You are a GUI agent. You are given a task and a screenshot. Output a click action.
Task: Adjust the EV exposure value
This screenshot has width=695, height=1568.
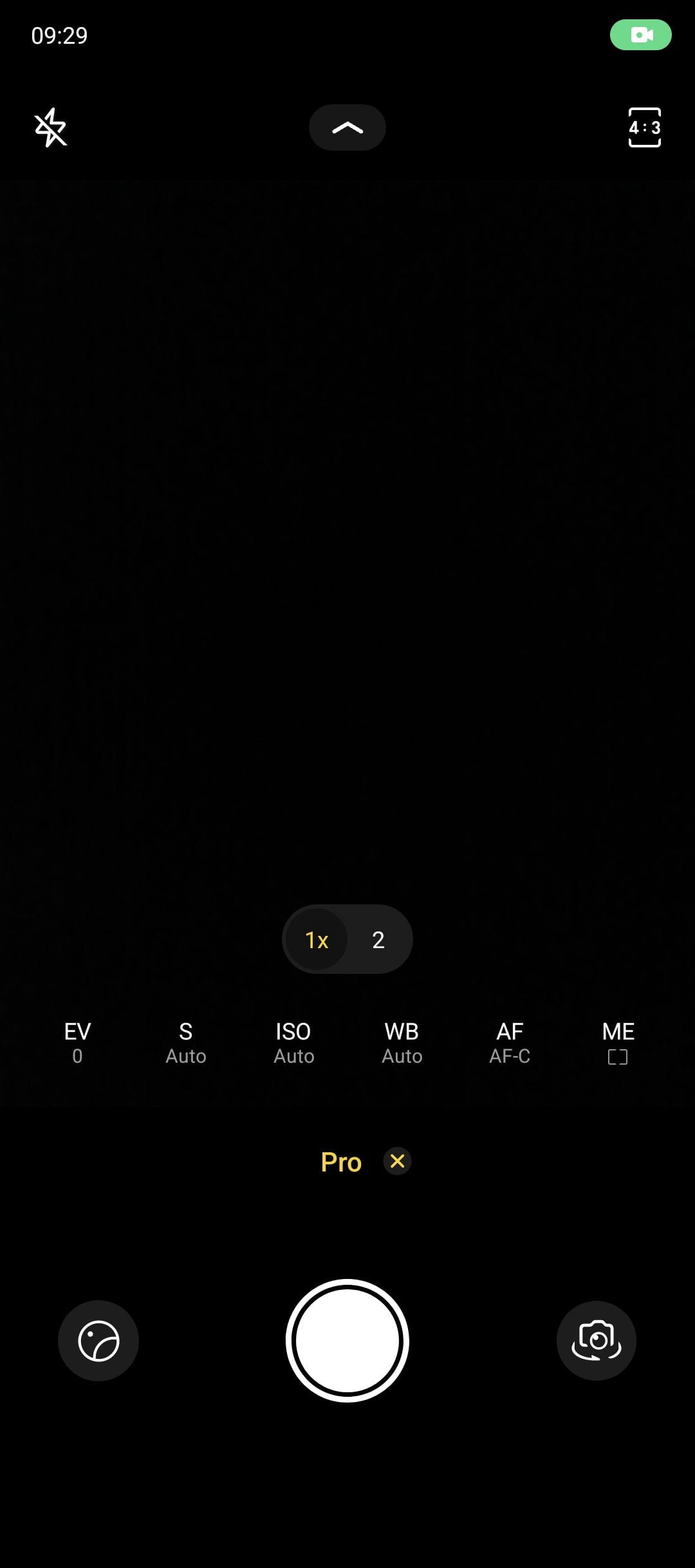[77, 1043]
